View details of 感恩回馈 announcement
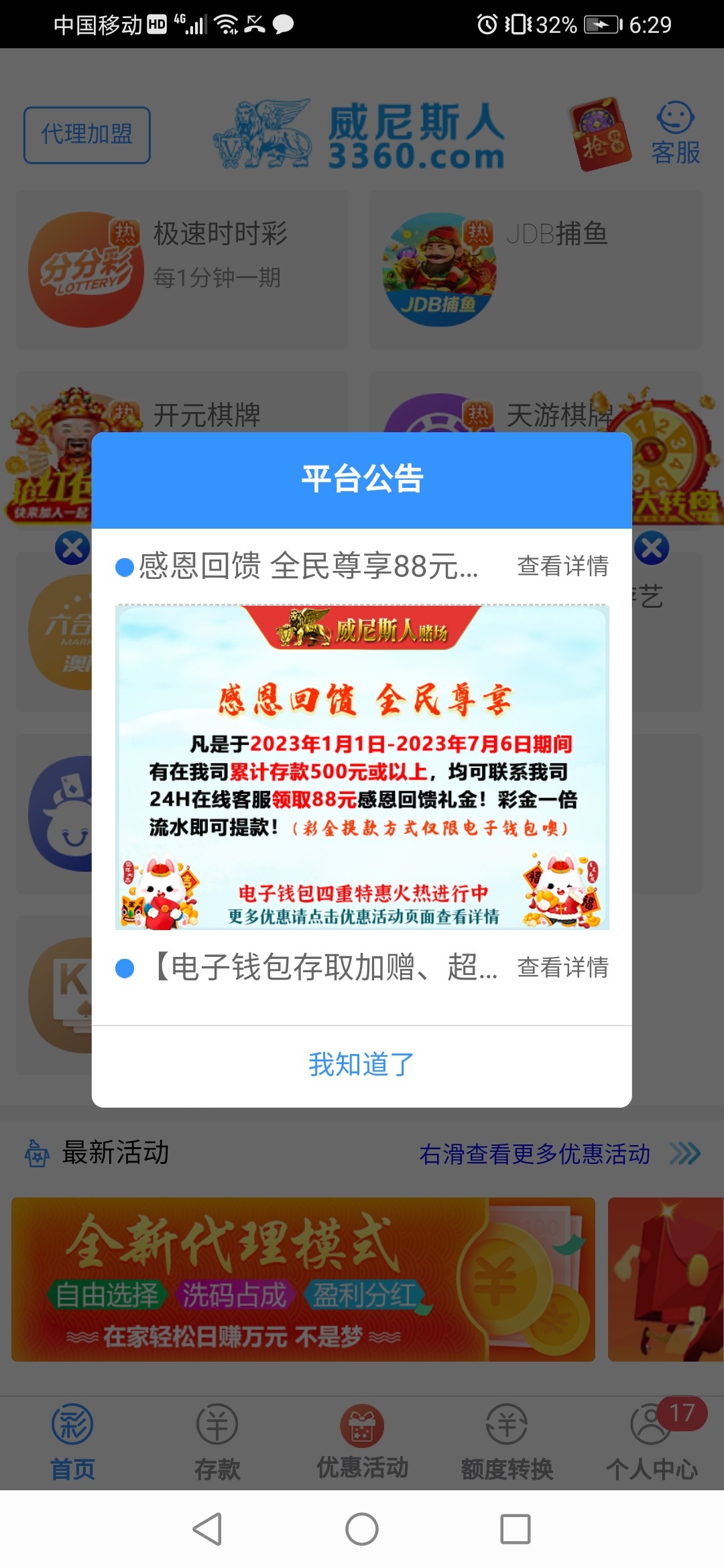The width and height of the screenshot is (724, 1568). click(562, 566)
